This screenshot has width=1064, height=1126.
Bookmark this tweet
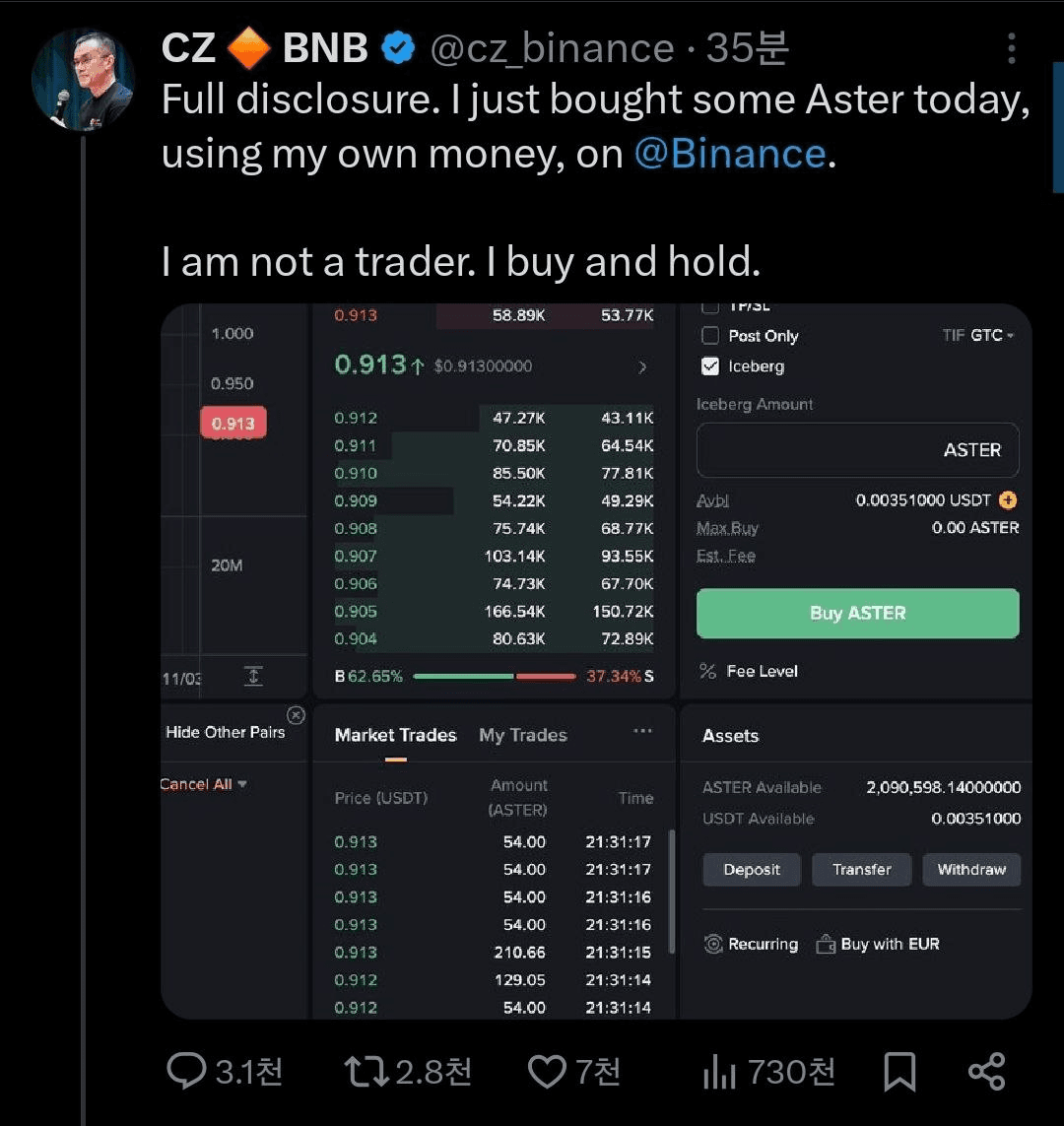point(898,1072)
